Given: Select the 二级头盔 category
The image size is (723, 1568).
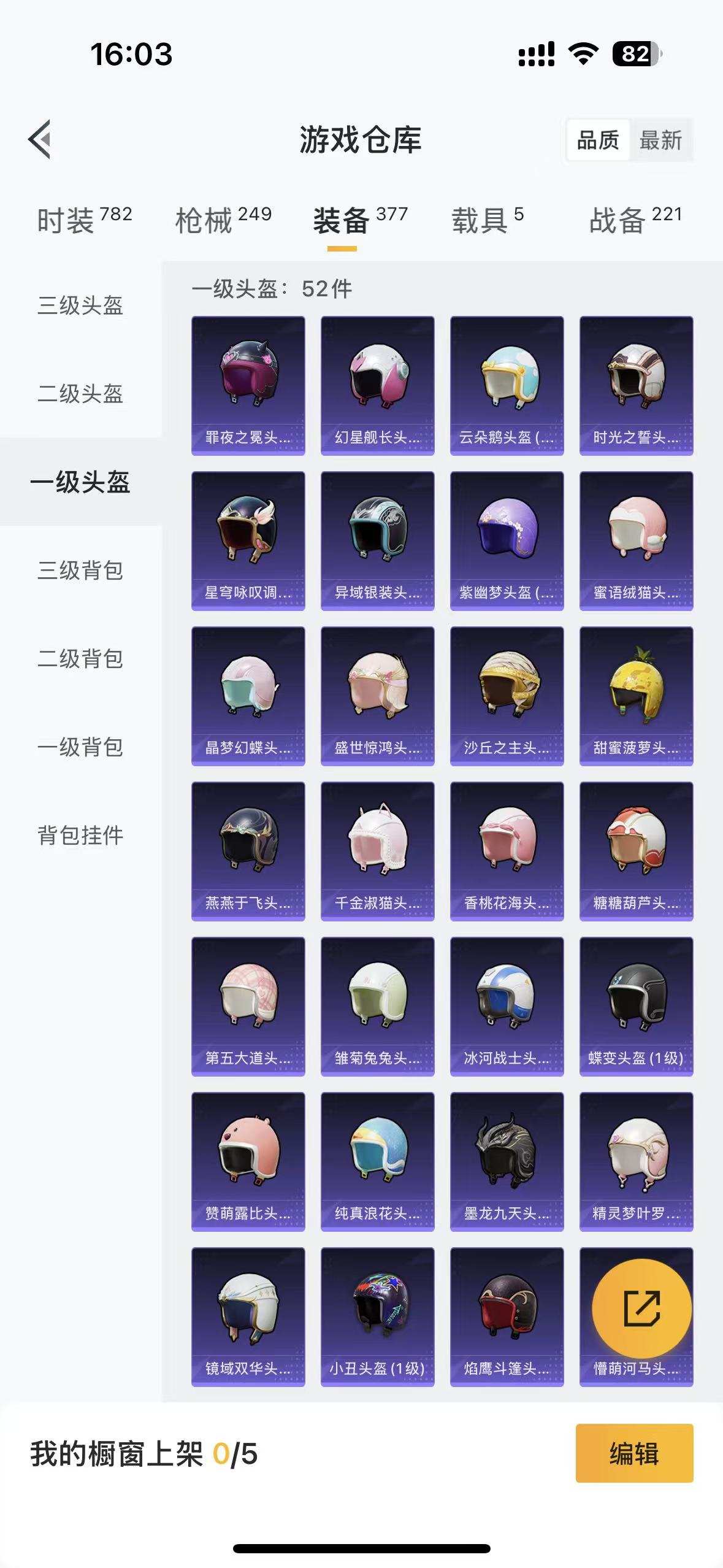Looking at the screenshot, I should click(x=80, y=394).
